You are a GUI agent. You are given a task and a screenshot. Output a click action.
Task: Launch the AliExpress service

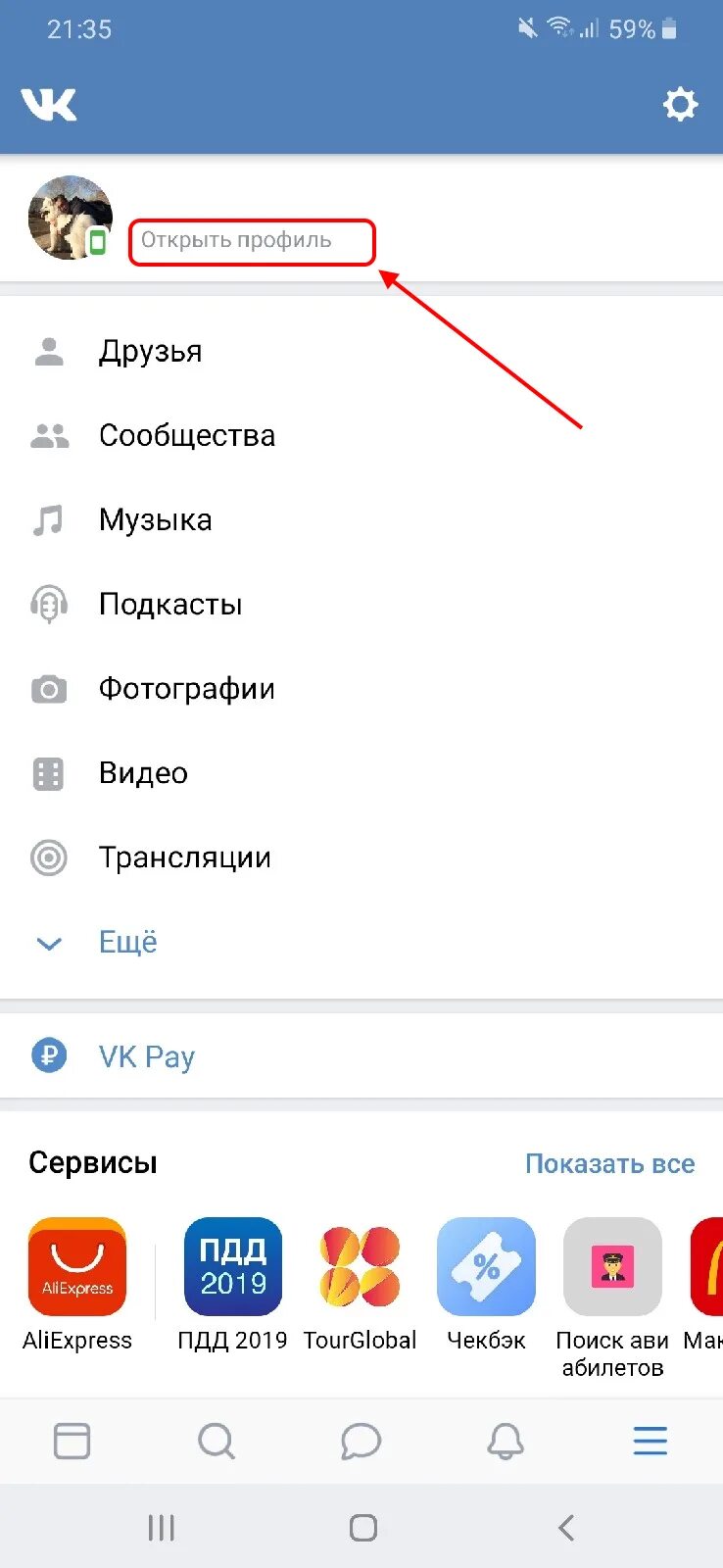(x=77, y=1267)
